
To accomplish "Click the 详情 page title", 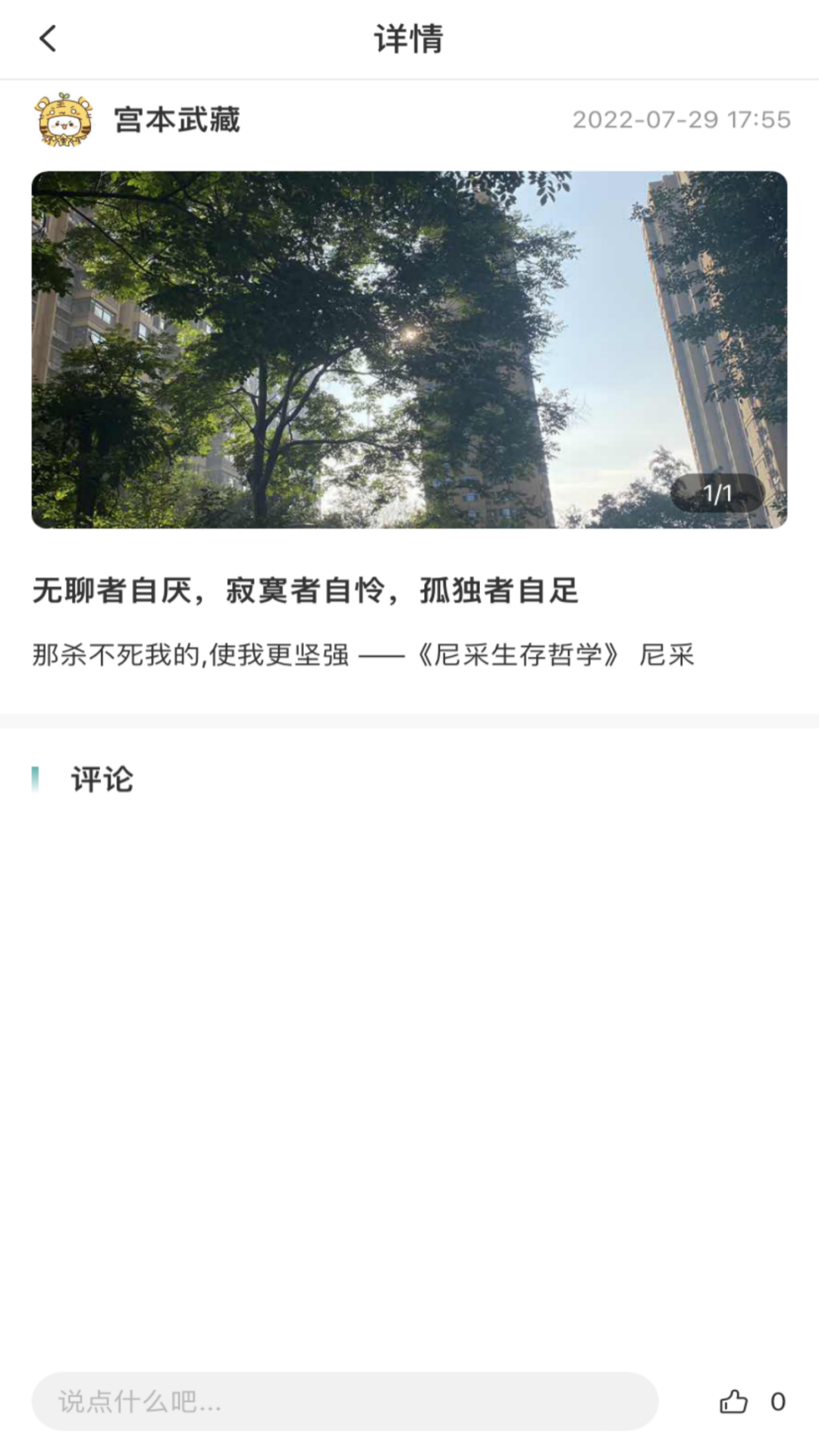I will (x=409, y=36).
